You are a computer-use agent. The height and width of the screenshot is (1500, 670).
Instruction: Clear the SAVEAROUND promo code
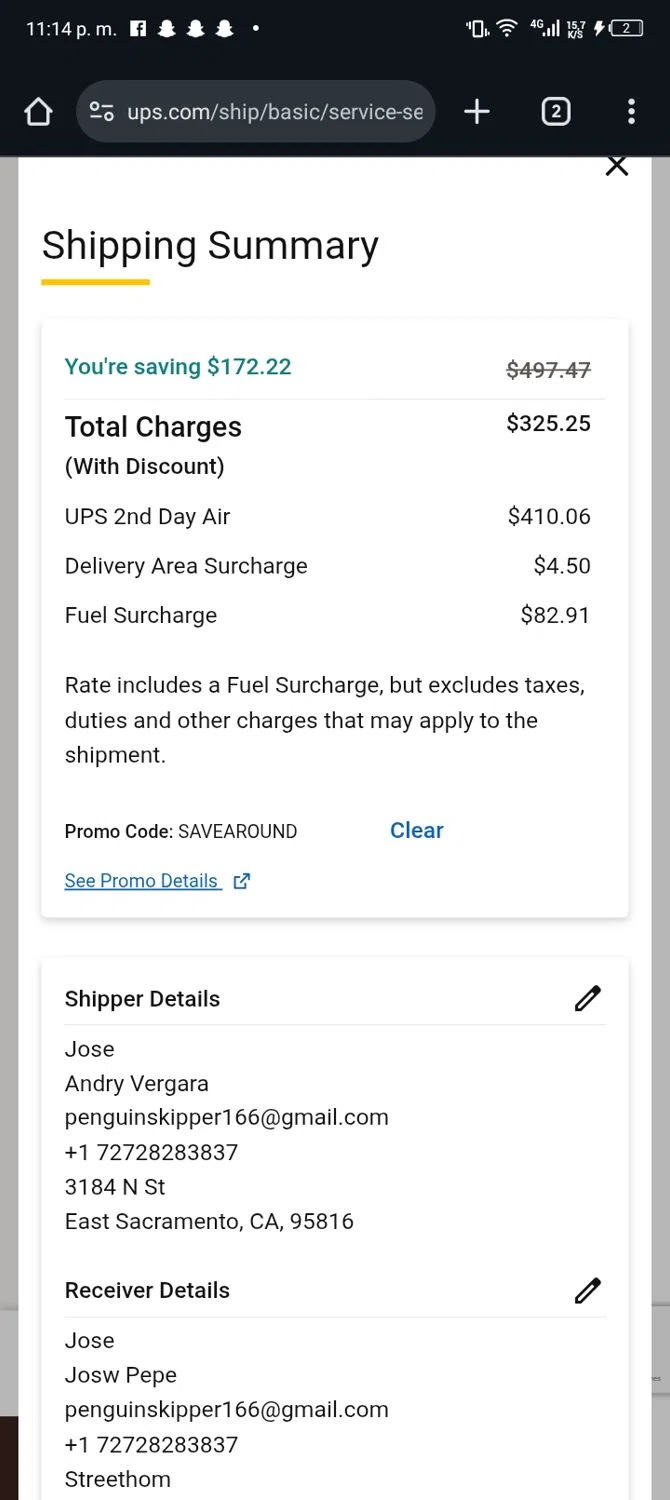[416, 830]
